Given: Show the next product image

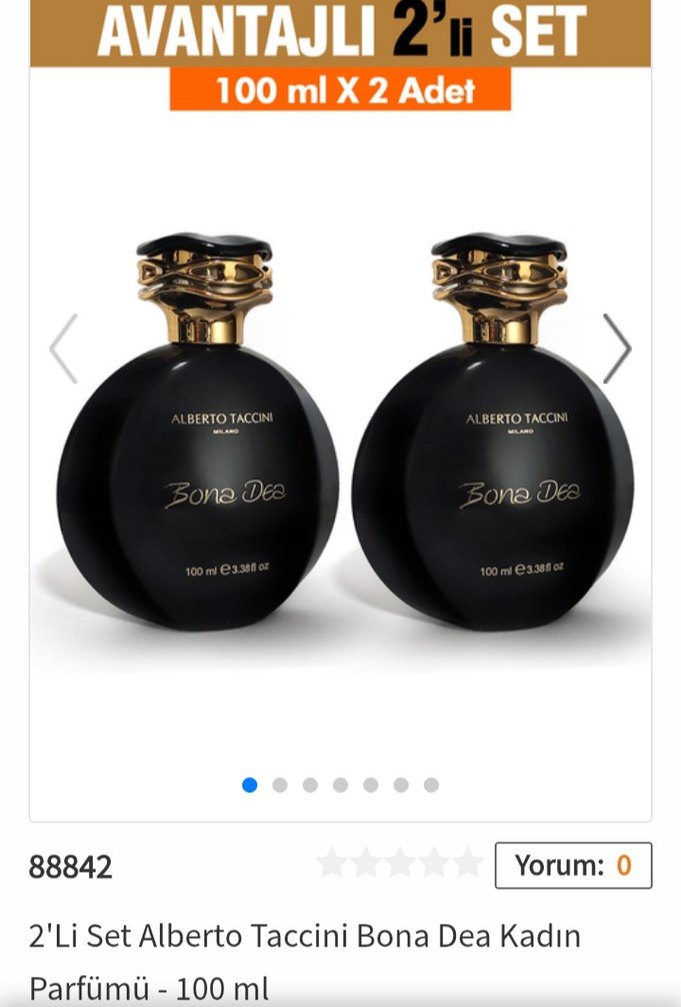Looking at the screenshot, I should (x=617, y=349).
